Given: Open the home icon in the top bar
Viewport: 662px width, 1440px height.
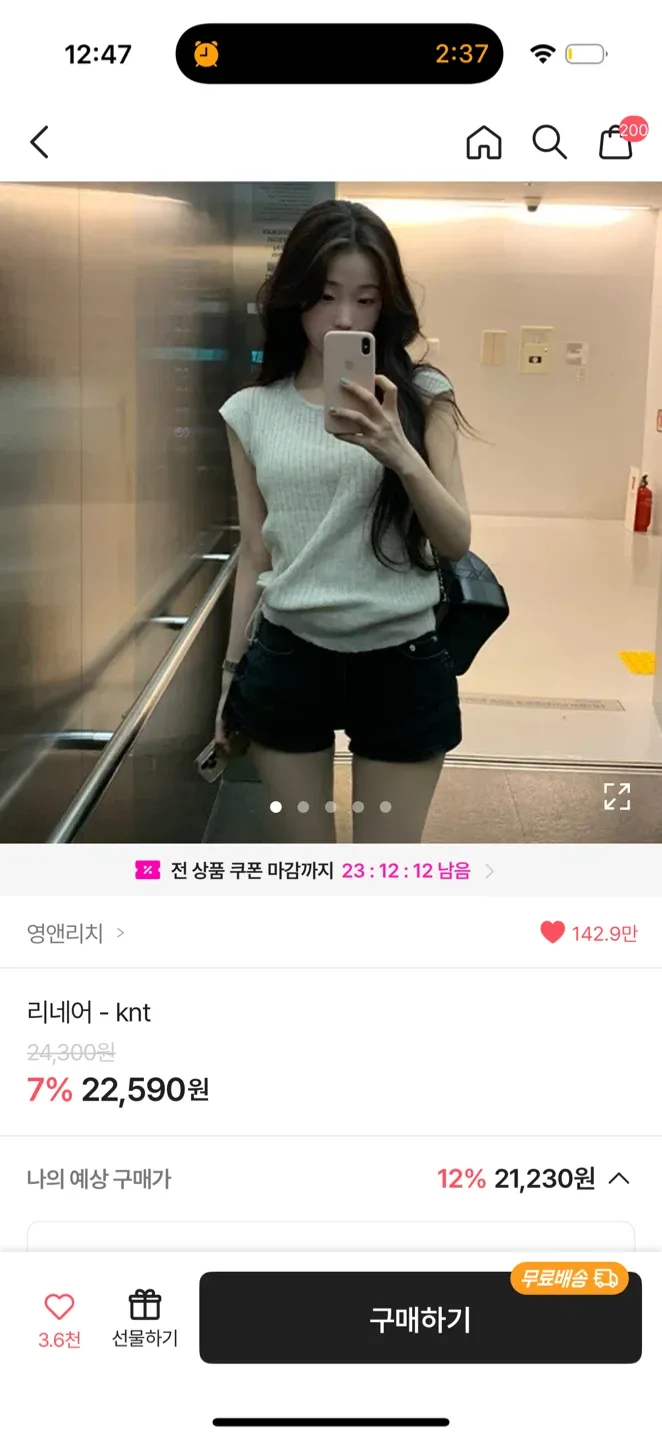Looking at the screenshot, I should click(484, 143).
